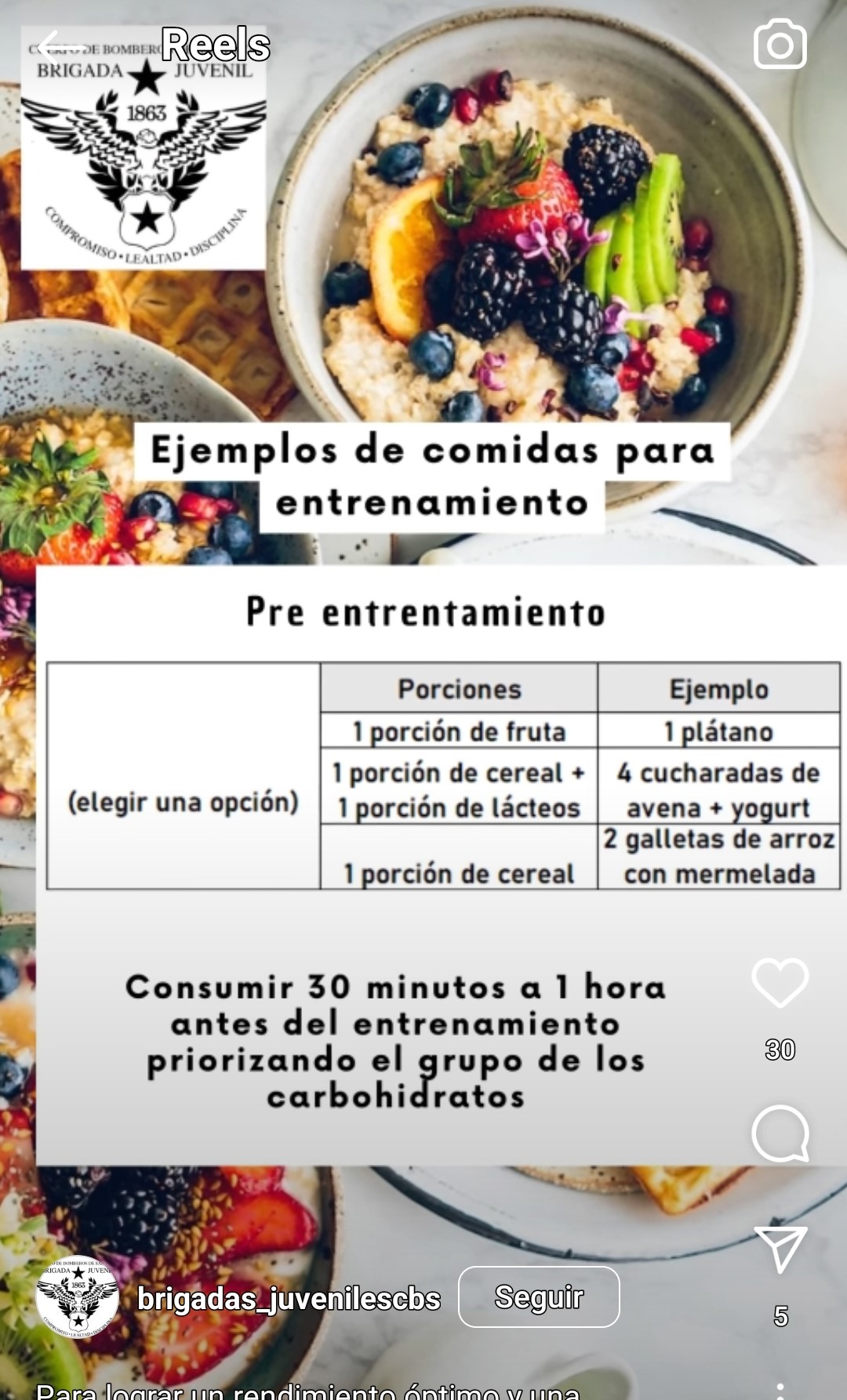The image size is (847, 1400).
Task: Expand the caption starting 'Para lograr un rendimiento'
Action: pyautogui.click(x=307, y=1391)
